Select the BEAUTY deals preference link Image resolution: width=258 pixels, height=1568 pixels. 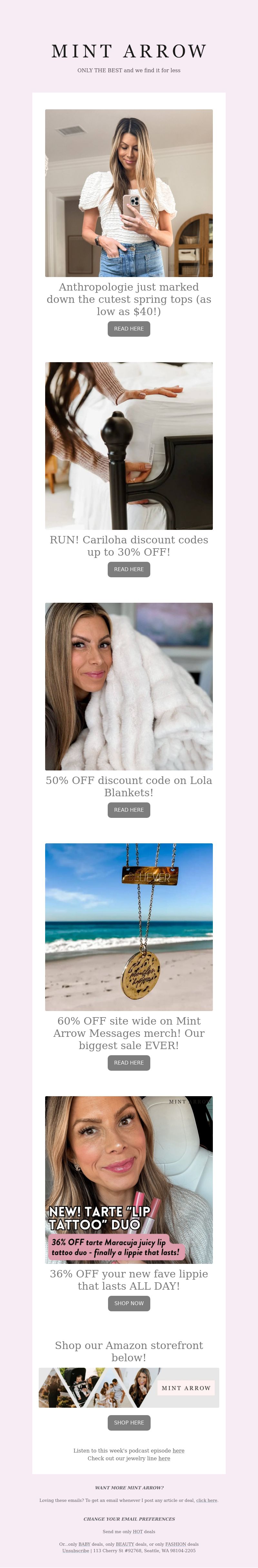[x=125, y=1544]
